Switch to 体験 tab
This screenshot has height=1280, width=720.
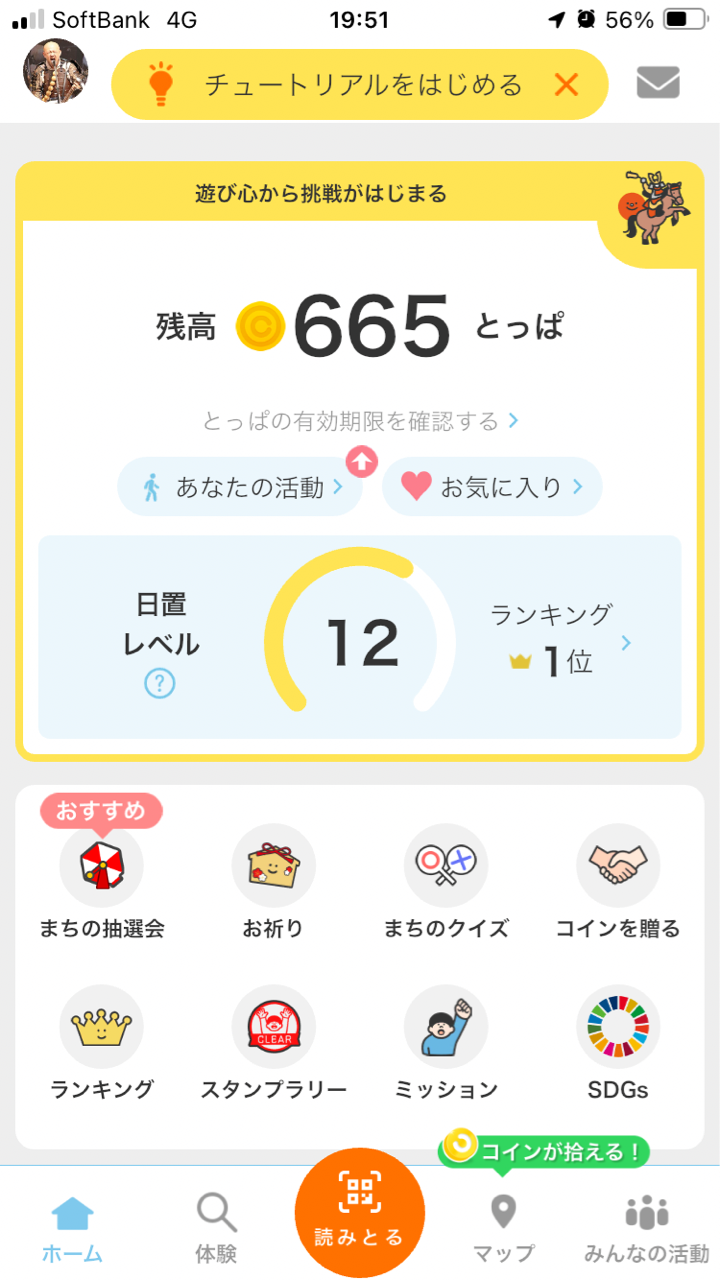click(216, 1228)
